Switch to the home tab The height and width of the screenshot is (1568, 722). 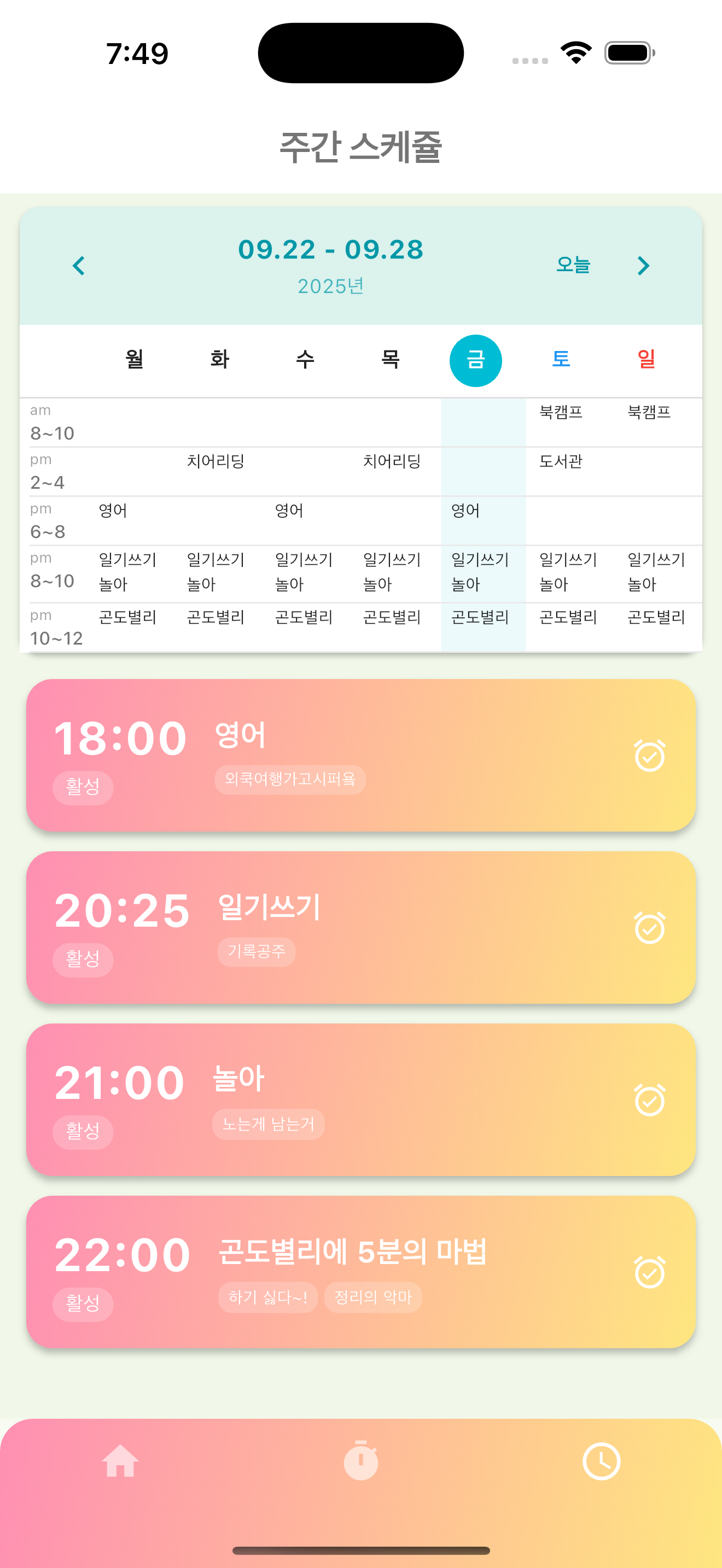click(x=120, y=1461)
